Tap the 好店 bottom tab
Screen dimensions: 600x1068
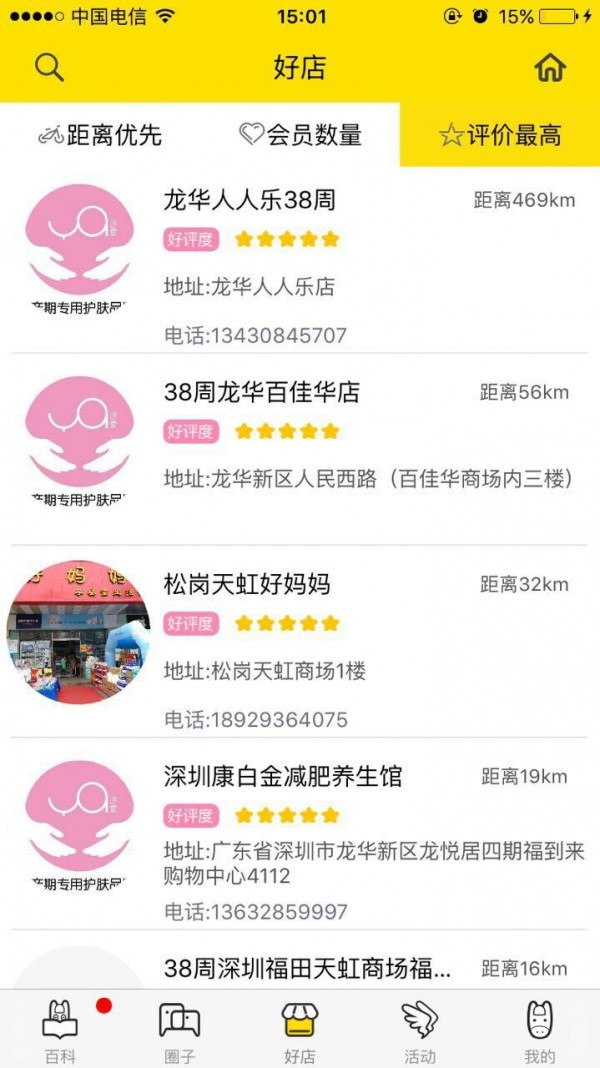click(300, 1031)
